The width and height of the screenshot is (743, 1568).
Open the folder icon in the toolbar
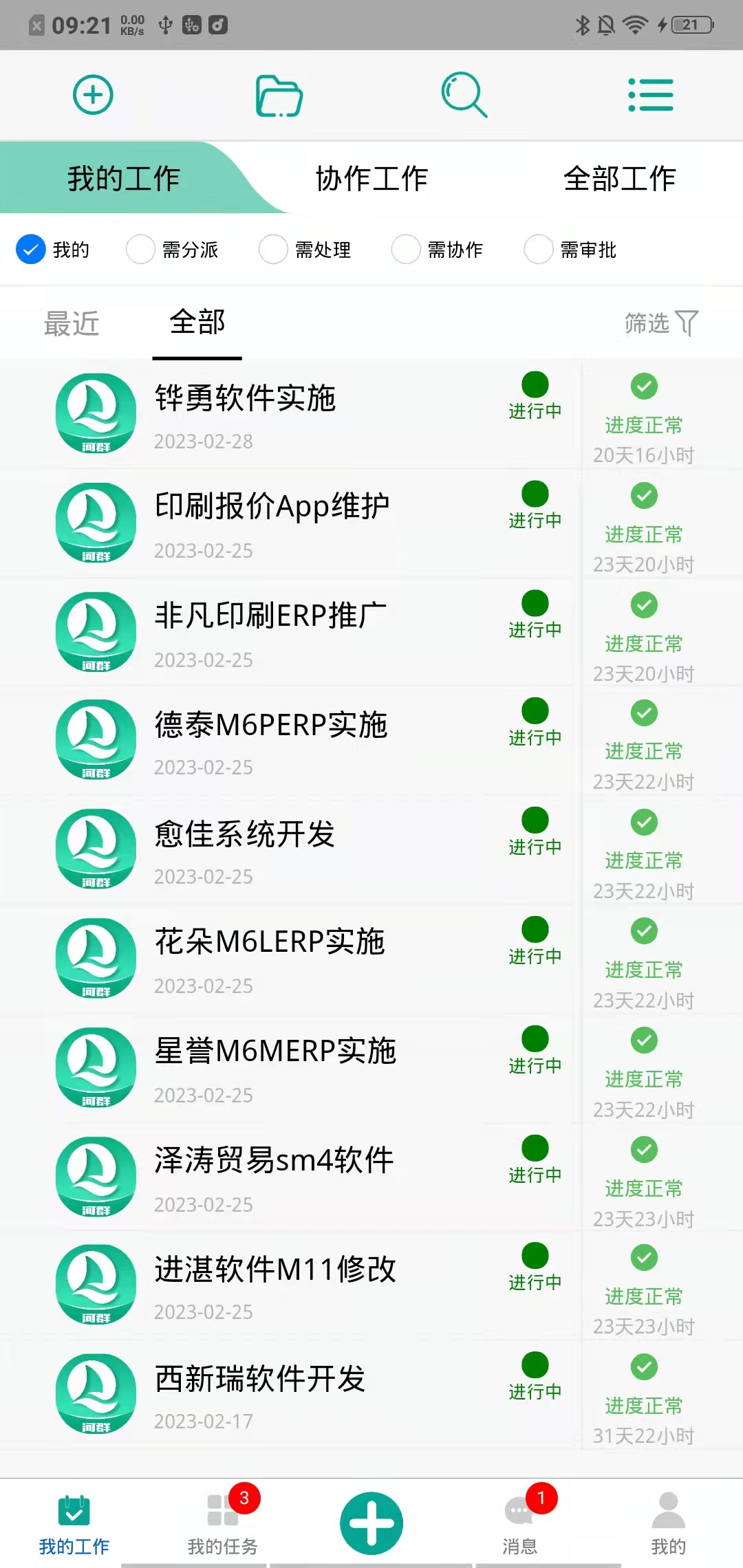click(x=279, y=96)
